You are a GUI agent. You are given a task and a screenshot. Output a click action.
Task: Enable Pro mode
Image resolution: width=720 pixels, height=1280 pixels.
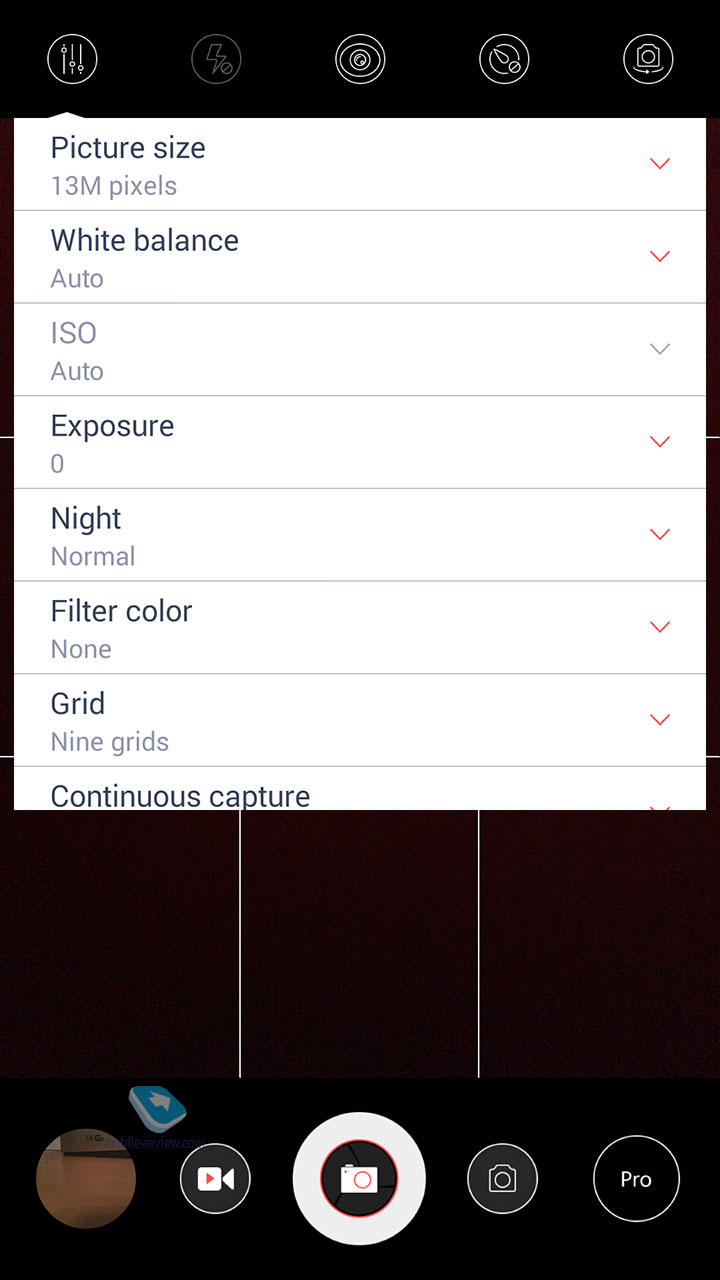tap(636, 1179)
